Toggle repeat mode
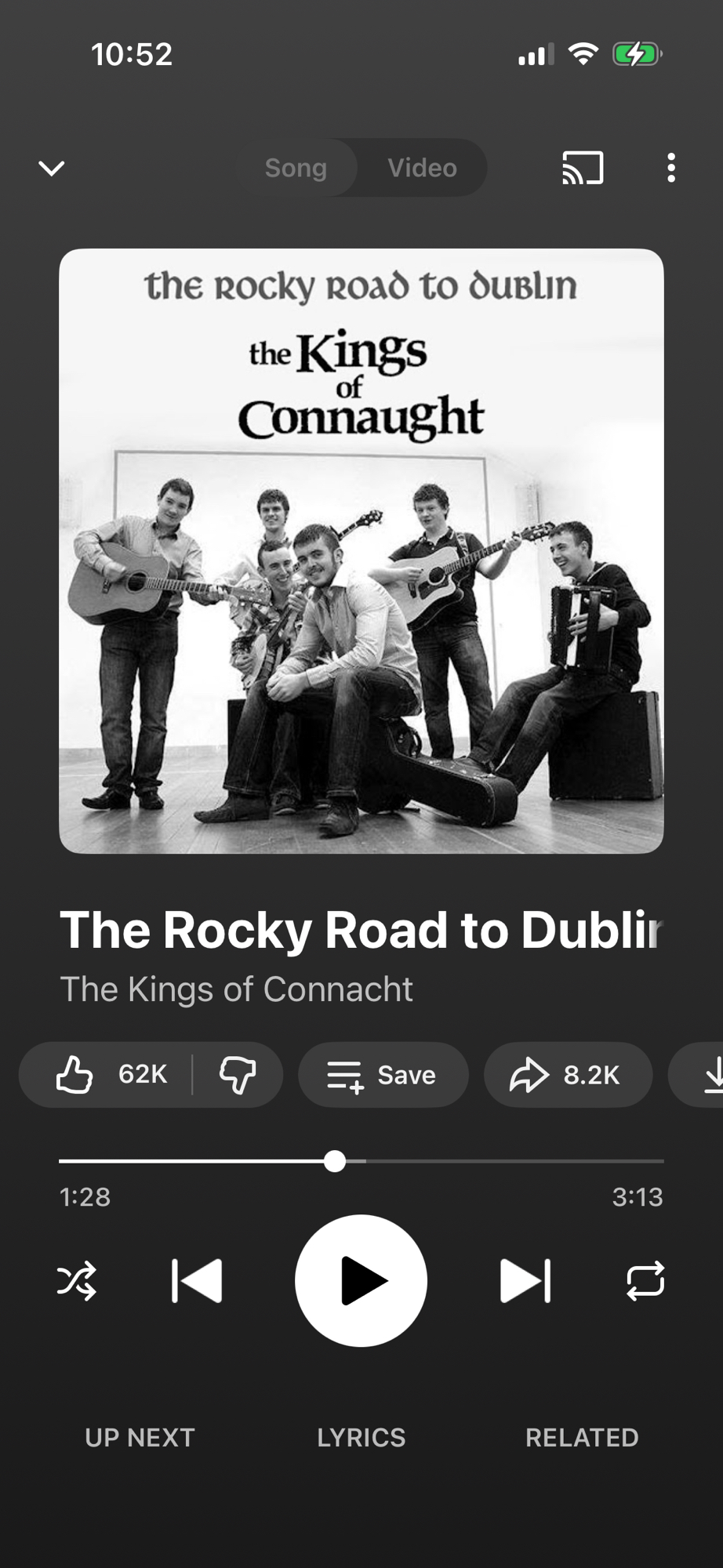The image size is (723, 1568). (645, 1281)
